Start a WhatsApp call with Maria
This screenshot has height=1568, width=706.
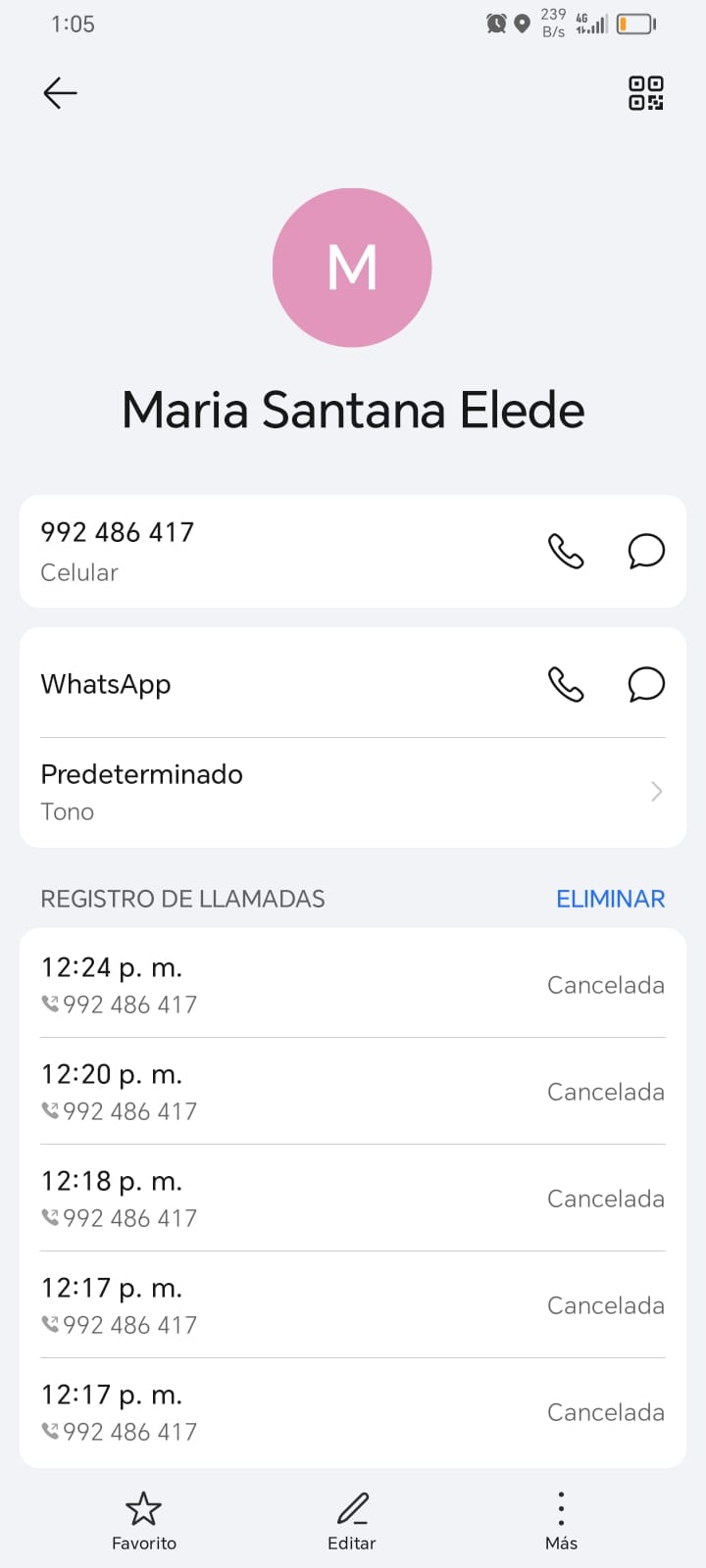566,684
